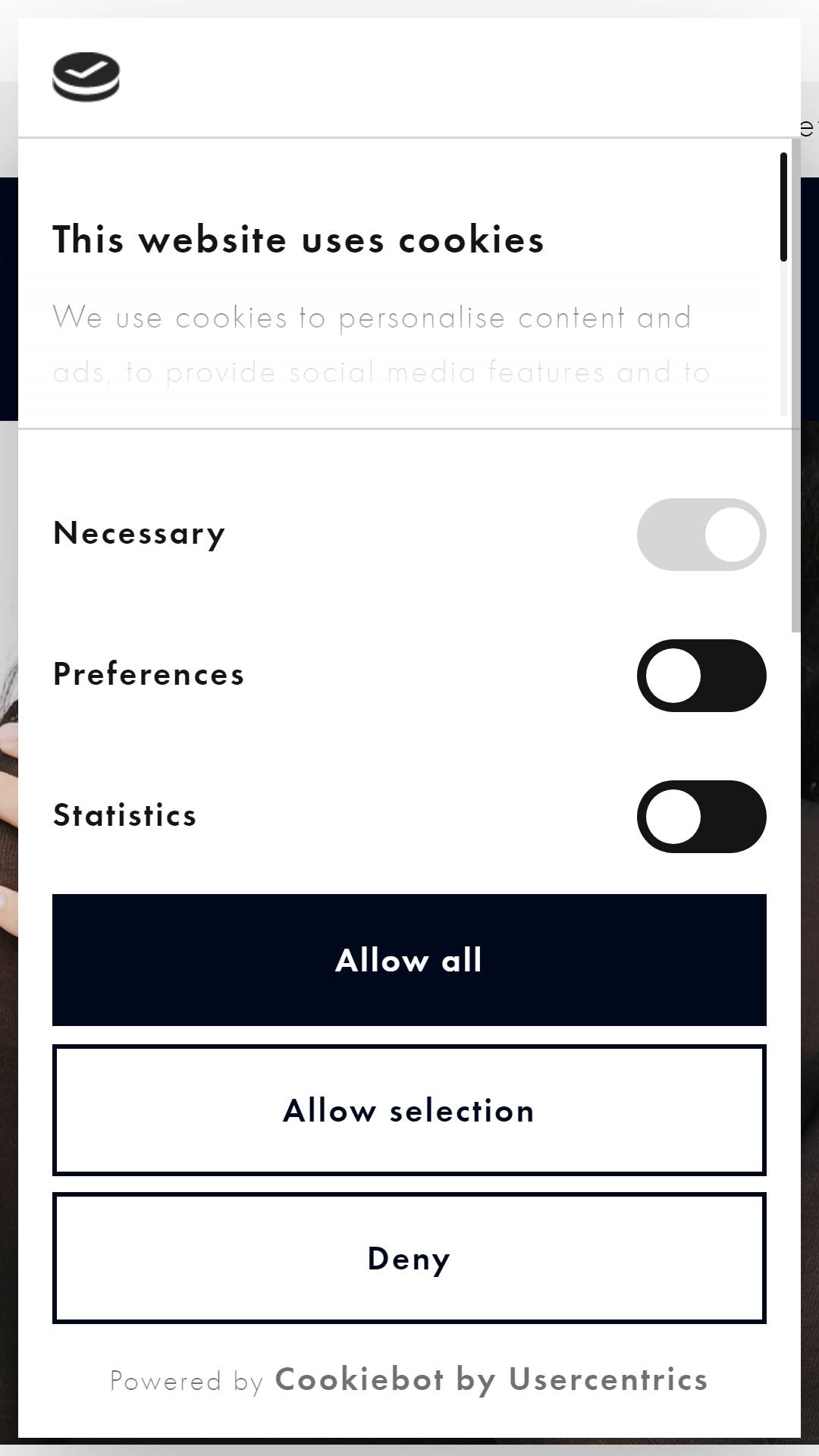819x1456 pixels.
Task: Confirm with Allow selection button
Action: [409, 1110]
